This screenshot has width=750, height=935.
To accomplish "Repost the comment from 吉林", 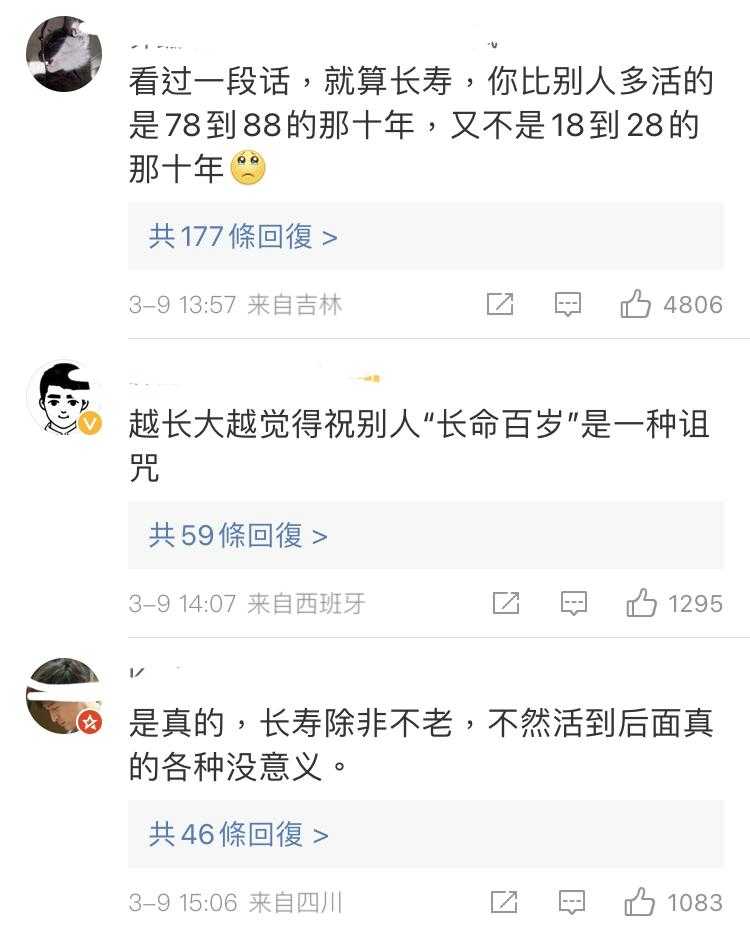I will coord(500,304).
